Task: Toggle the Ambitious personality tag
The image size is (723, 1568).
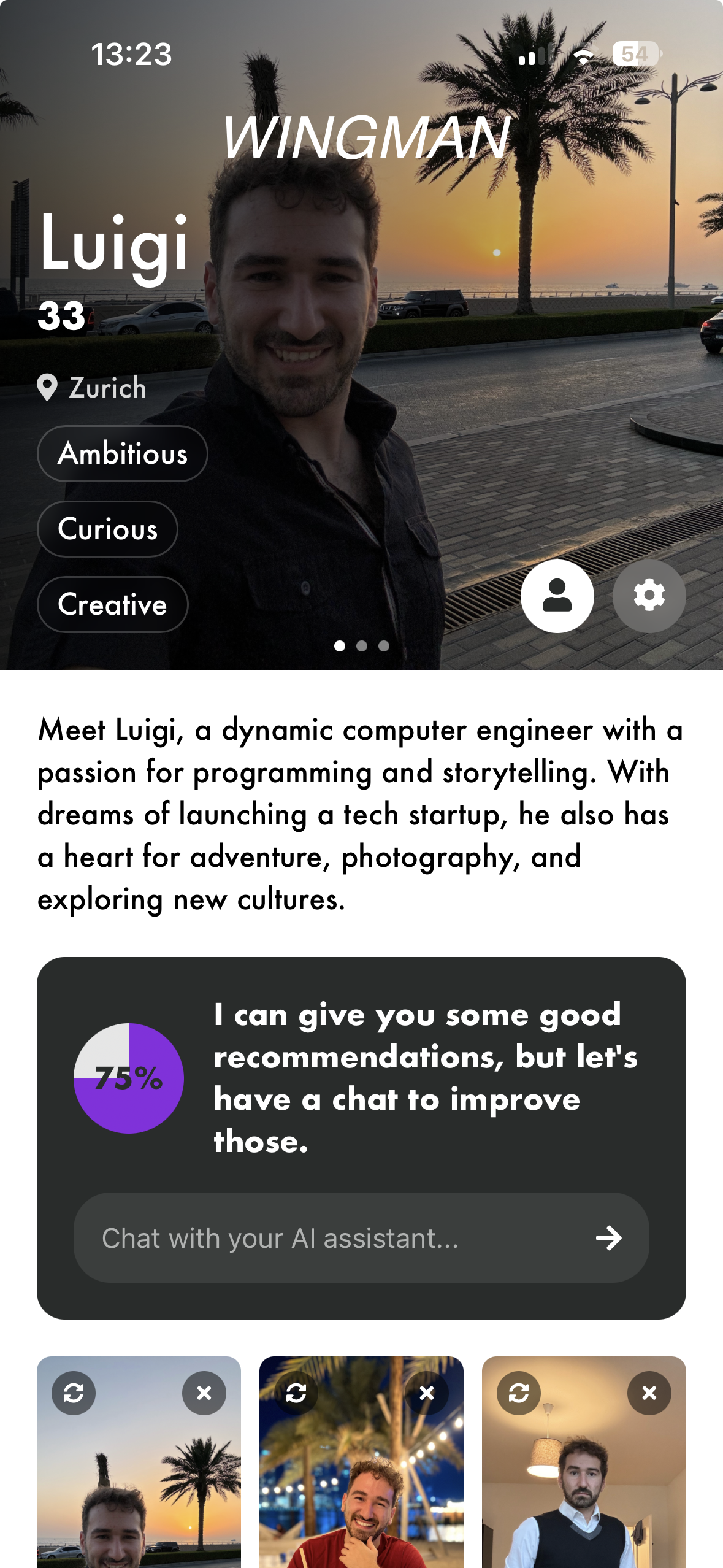Action: point(122,453)
